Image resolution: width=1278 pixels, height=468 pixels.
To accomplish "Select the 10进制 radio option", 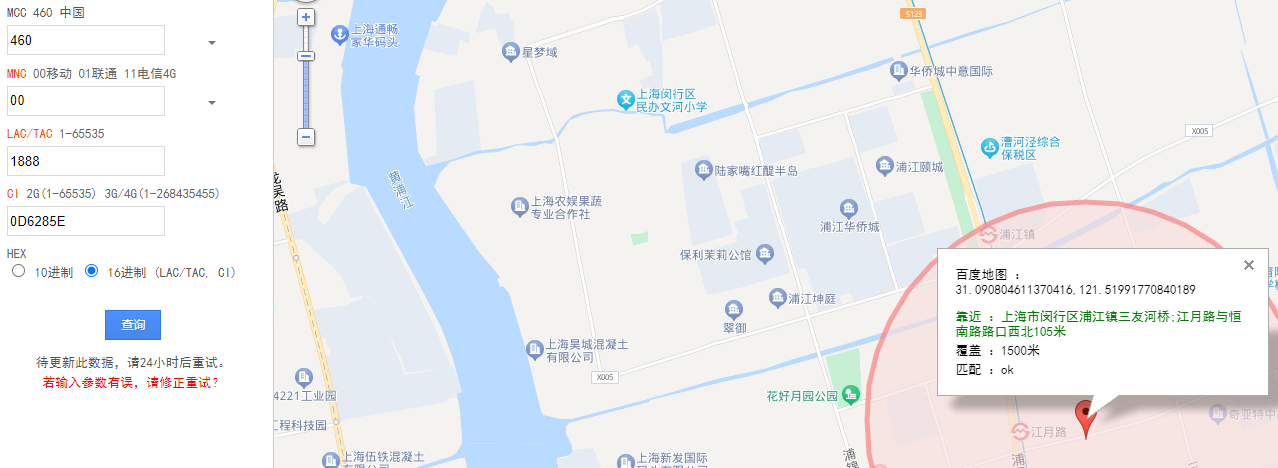I will point(18,271).
